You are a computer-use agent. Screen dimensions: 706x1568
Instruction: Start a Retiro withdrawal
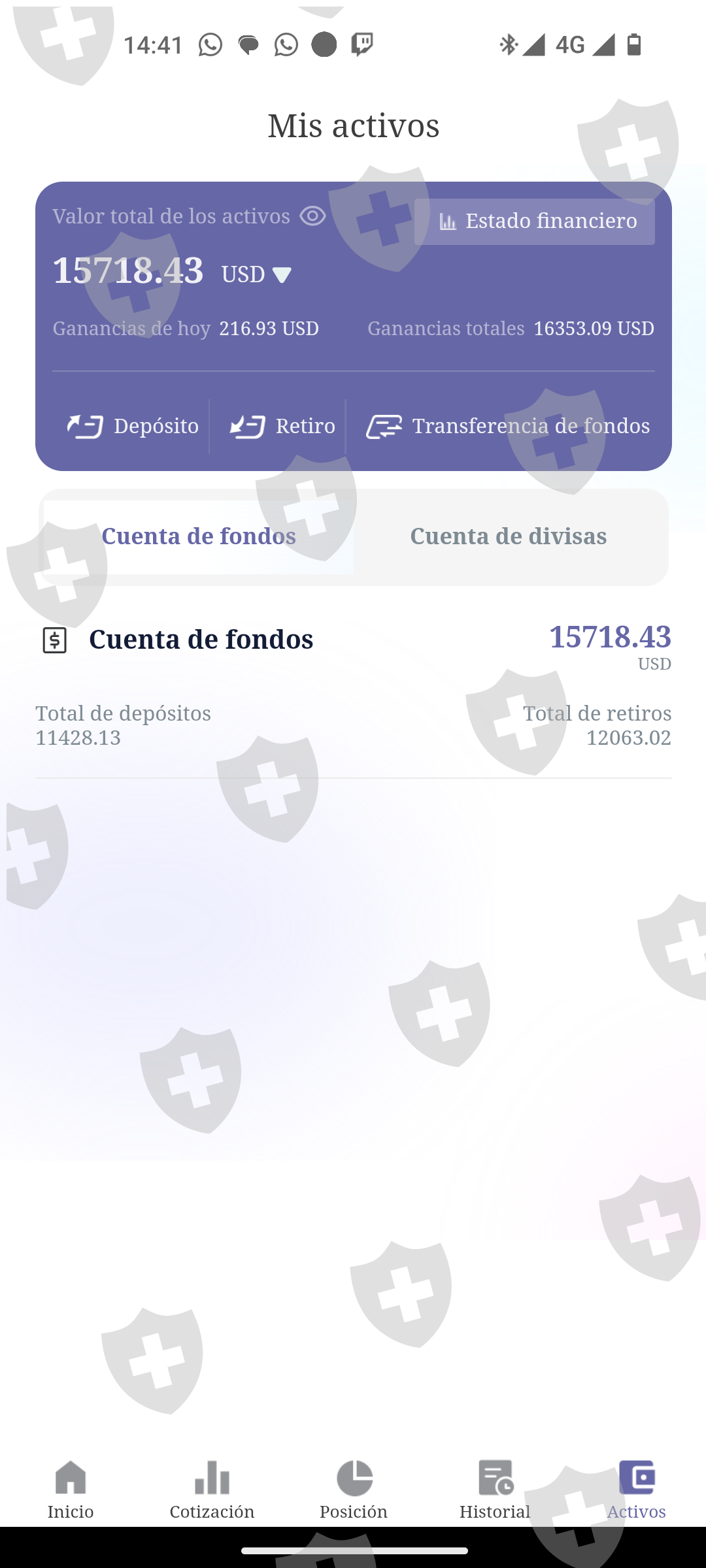(x=282, y=427)
